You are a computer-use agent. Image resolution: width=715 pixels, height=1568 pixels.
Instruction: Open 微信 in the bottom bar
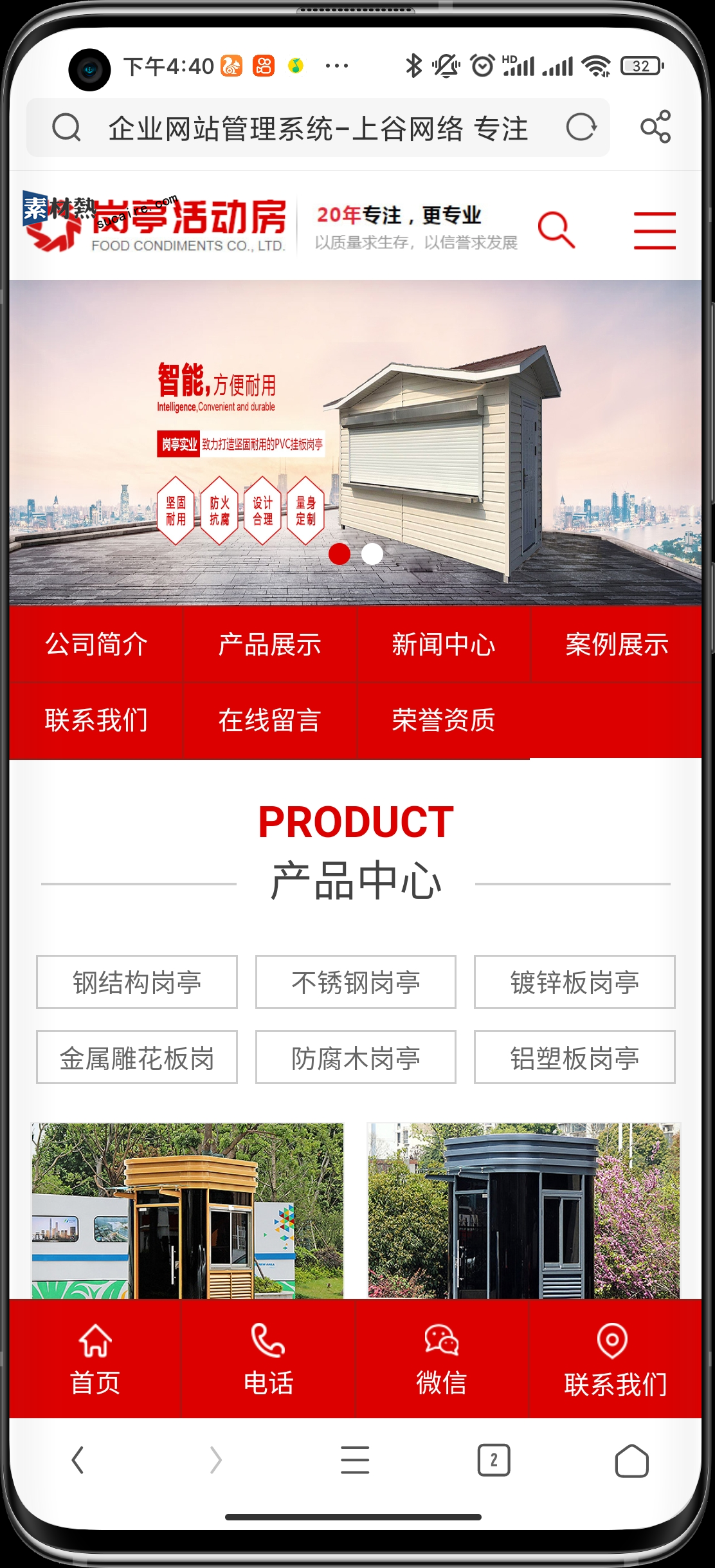pyautogui.click(x=442, y=1359)
